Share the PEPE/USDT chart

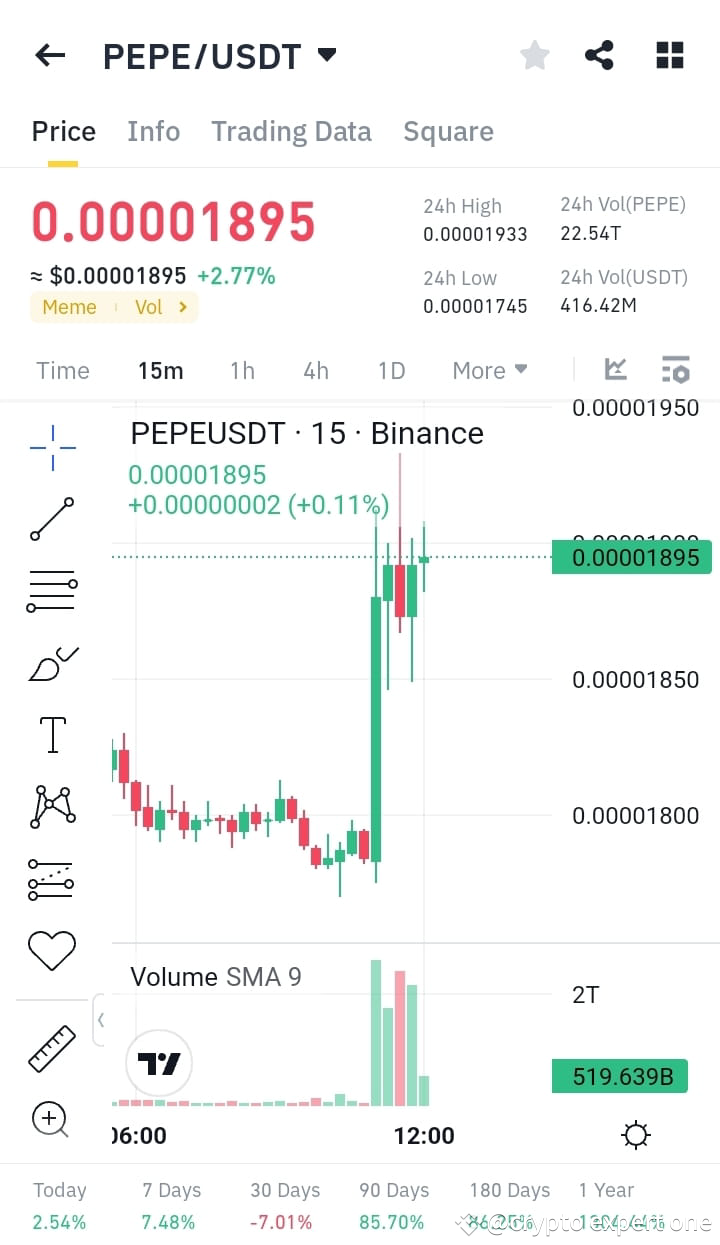(x=599, y=55)
